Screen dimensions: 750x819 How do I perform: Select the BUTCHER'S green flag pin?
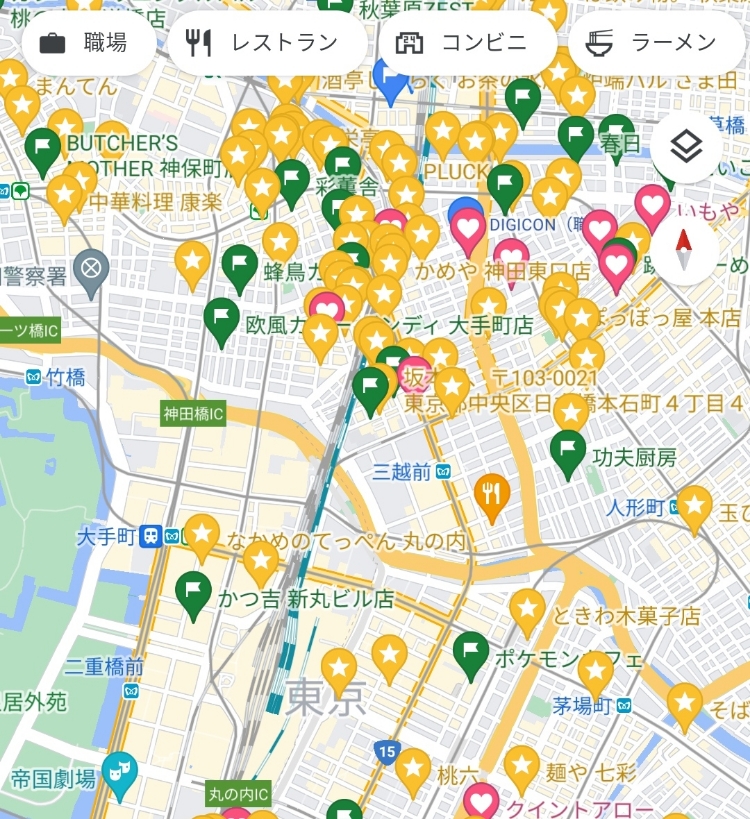[43, 149]
